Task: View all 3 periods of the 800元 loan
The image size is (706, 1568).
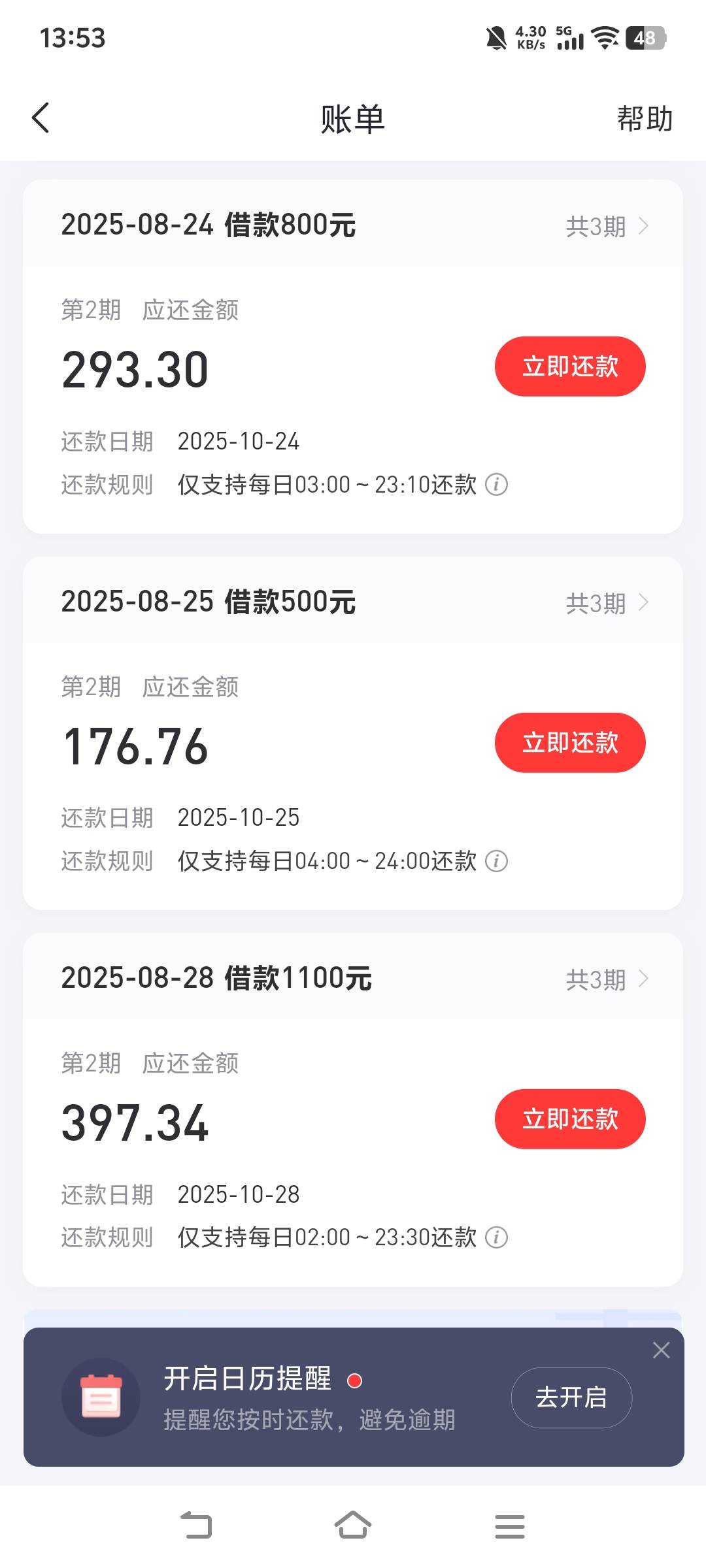Action: 607,226
